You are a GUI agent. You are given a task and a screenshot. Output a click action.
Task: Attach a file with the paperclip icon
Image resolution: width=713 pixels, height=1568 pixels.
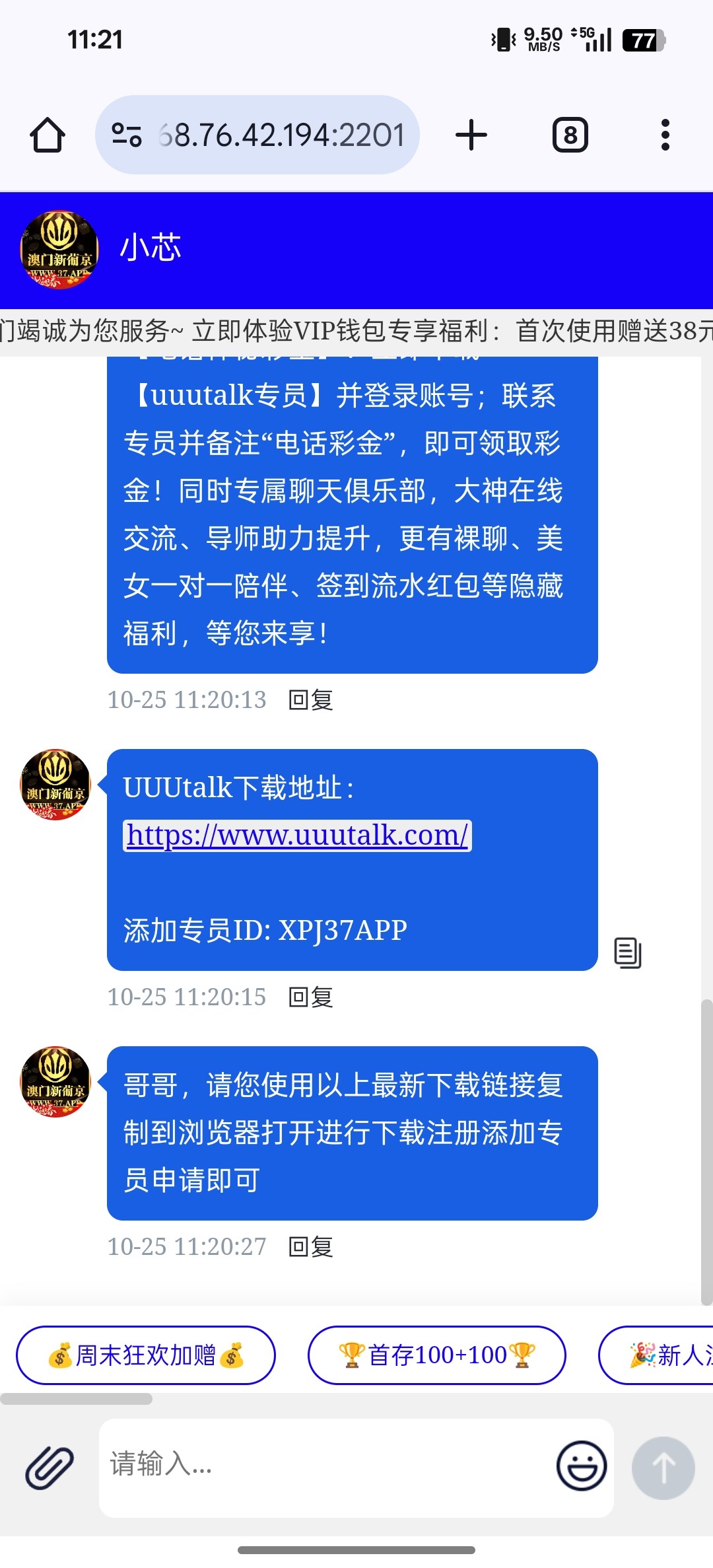tap(50, 1468)
